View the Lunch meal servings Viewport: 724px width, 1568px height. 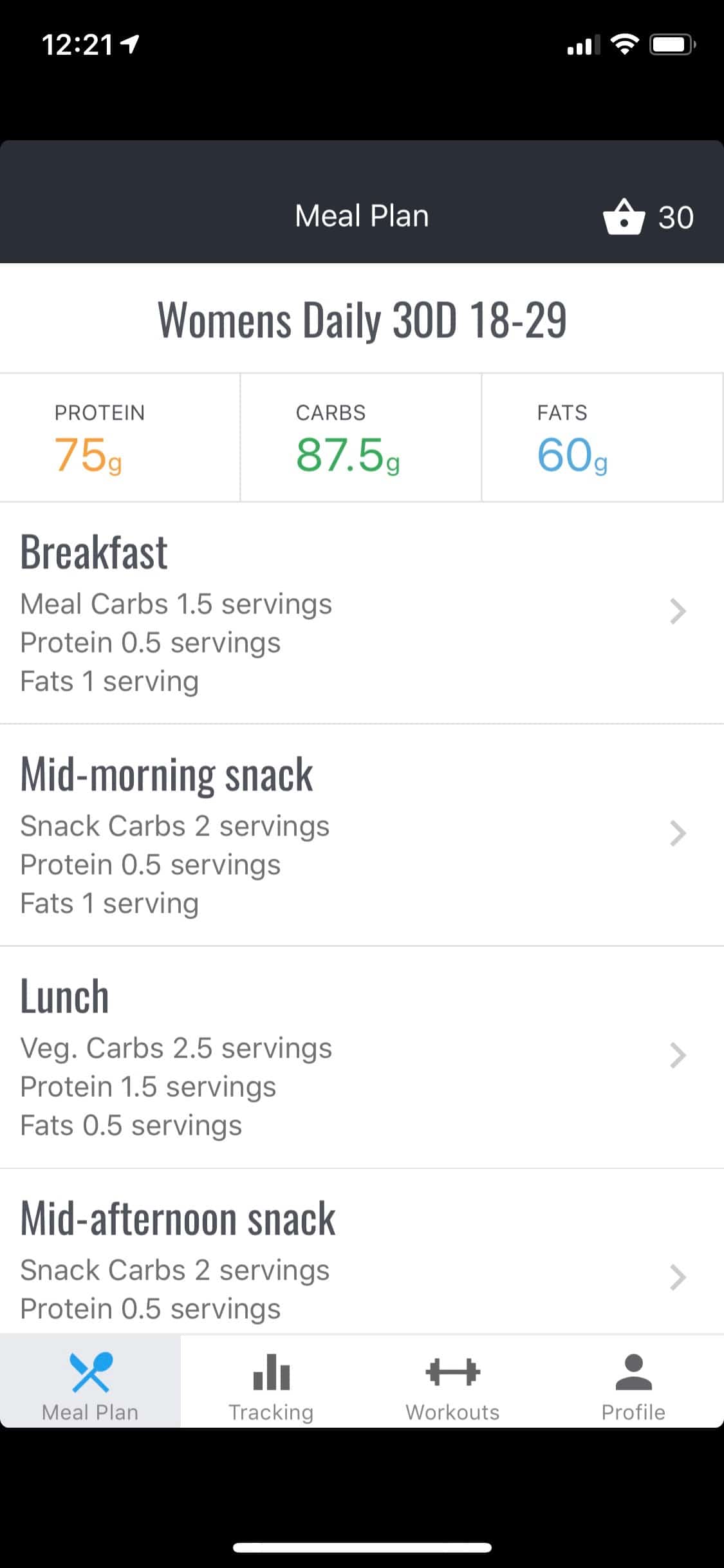pos(362,1058)
